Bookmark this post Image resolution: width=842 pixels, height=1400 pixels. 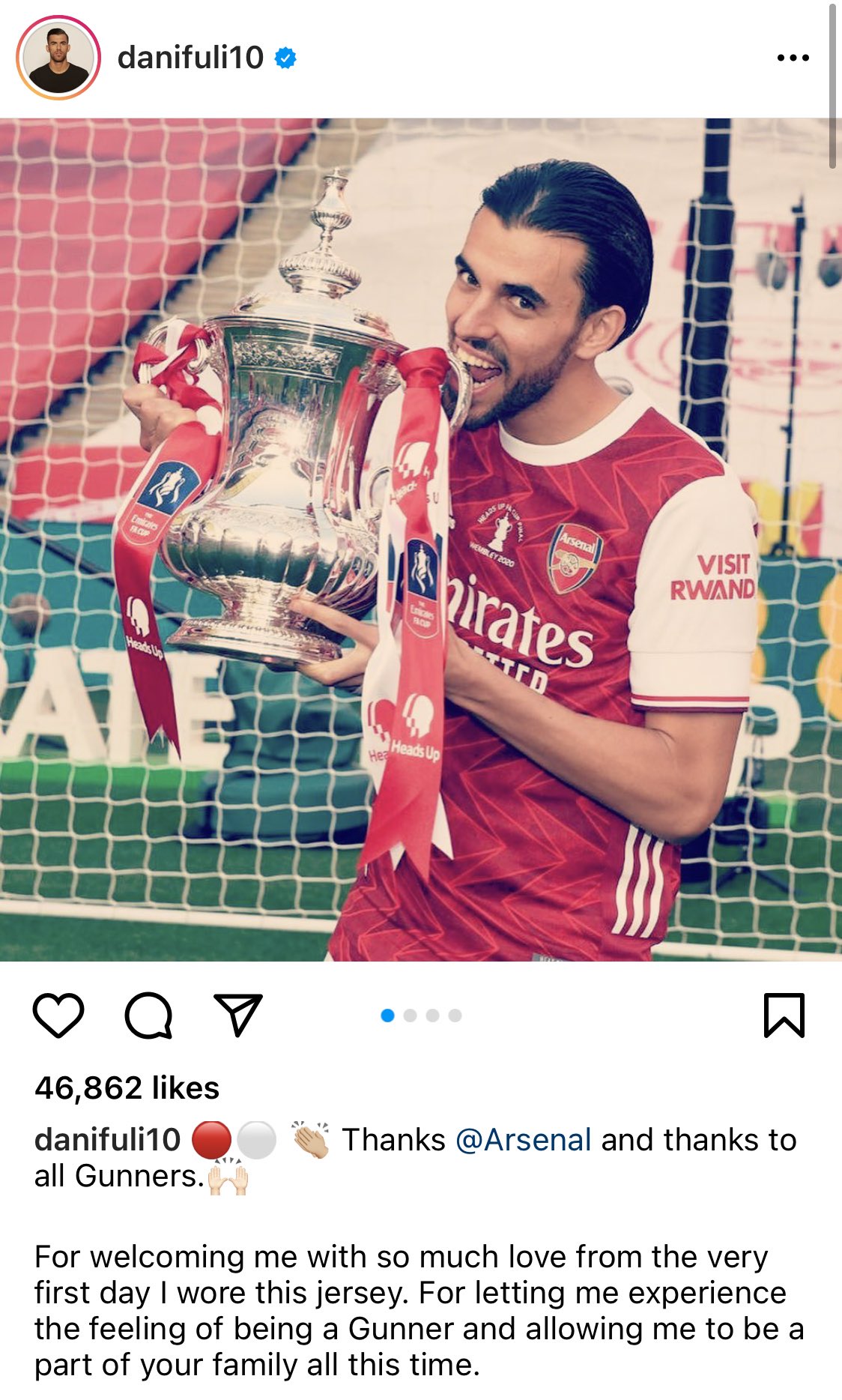(784, 1016)
